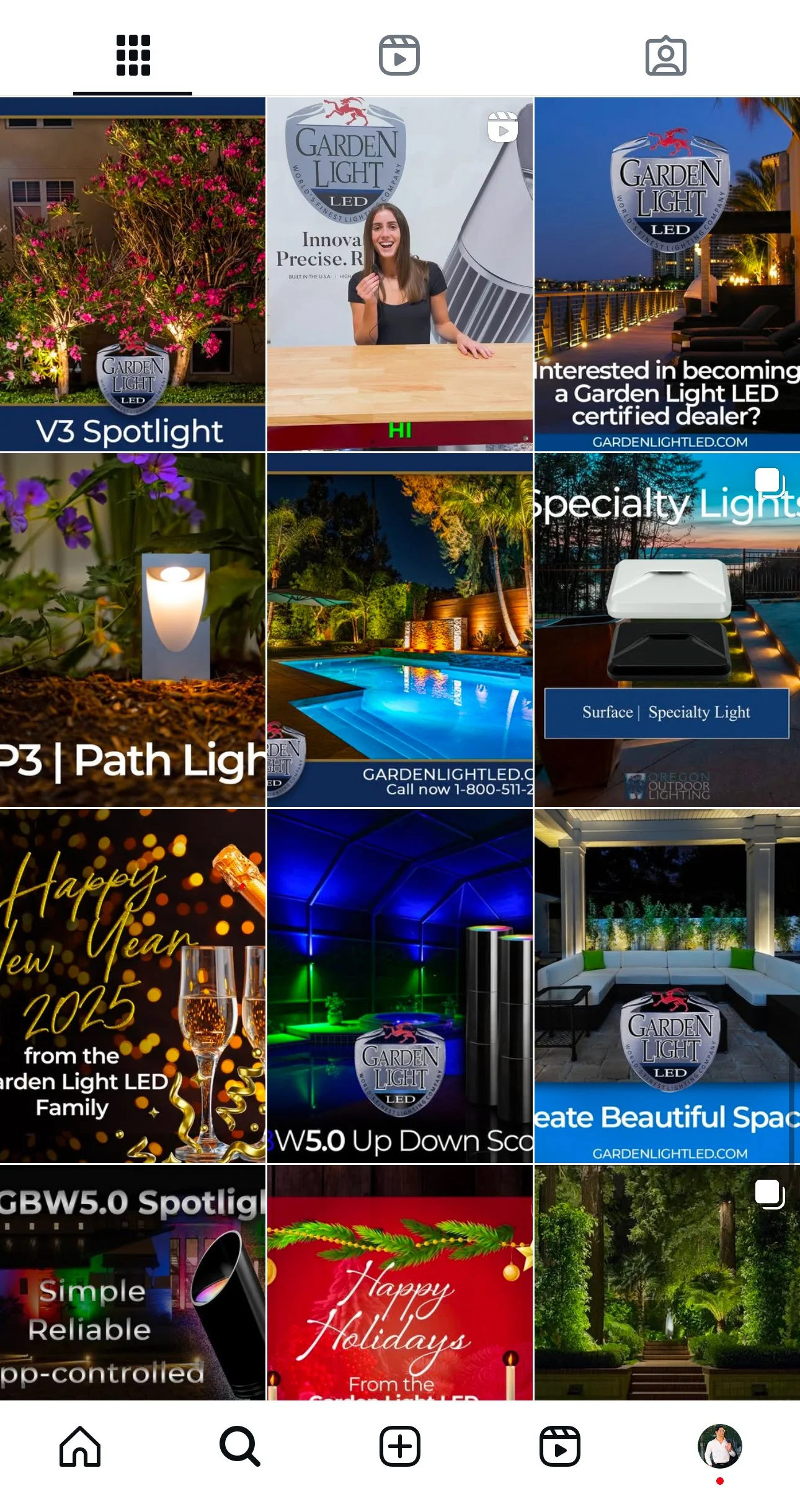The width and height of the screenshot is (800, 1512).
Task: Open the Up Down Sconce post
Action: point(400,986)
